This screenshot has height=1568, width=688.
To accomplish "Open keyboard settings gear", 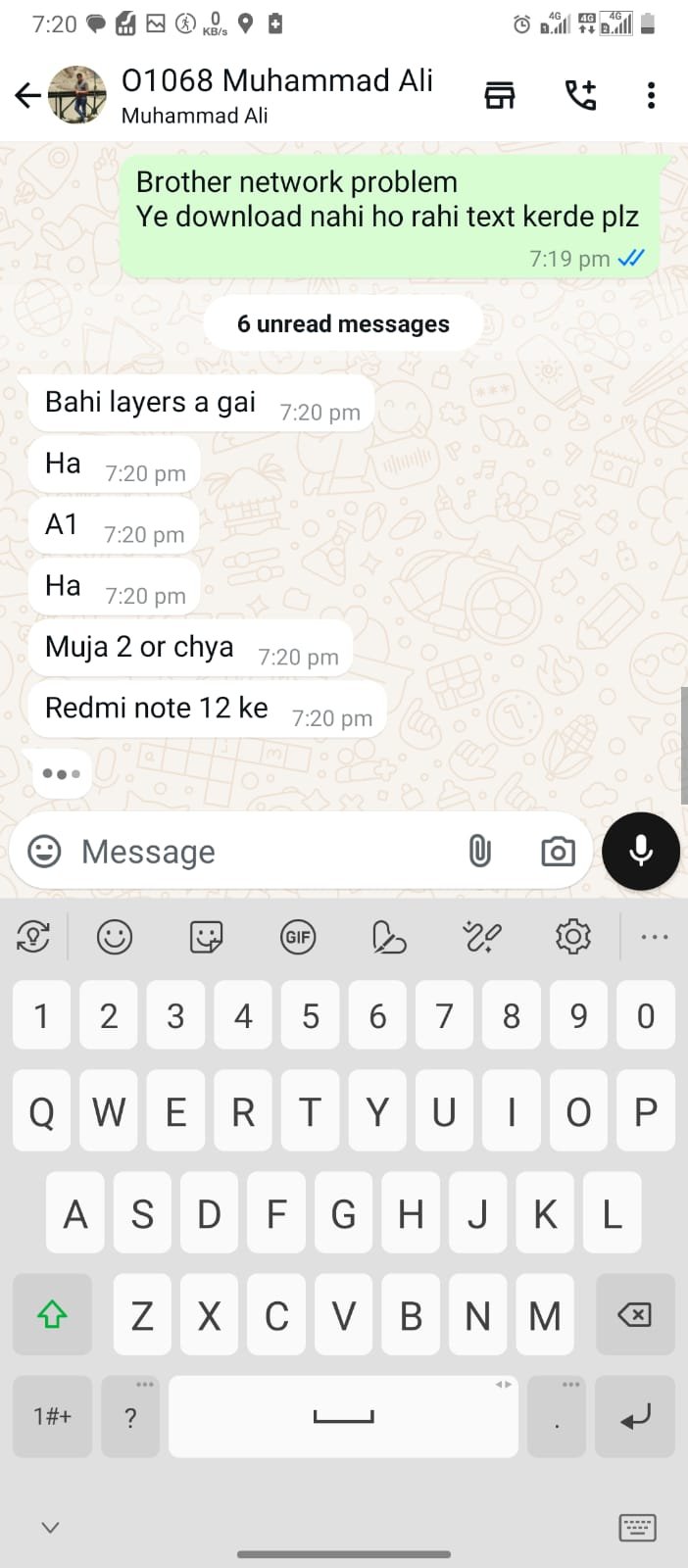I will click(x=573, y=938).
